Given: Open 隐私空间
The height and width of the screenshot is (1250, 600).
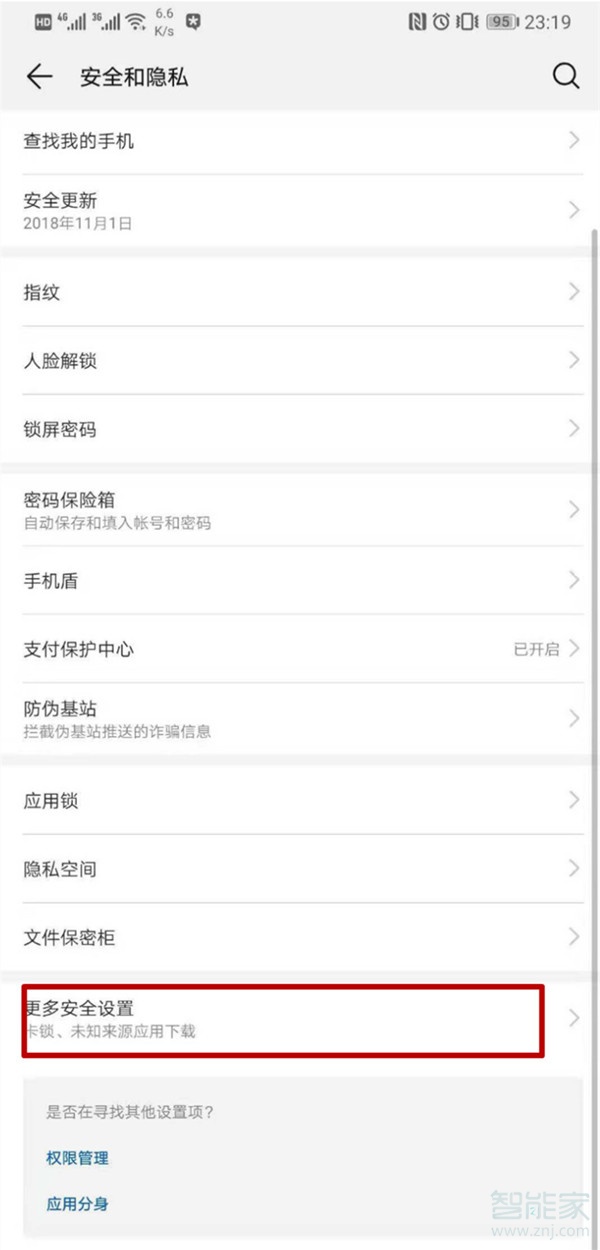Looking at the screenshot, I should [300, 868].
